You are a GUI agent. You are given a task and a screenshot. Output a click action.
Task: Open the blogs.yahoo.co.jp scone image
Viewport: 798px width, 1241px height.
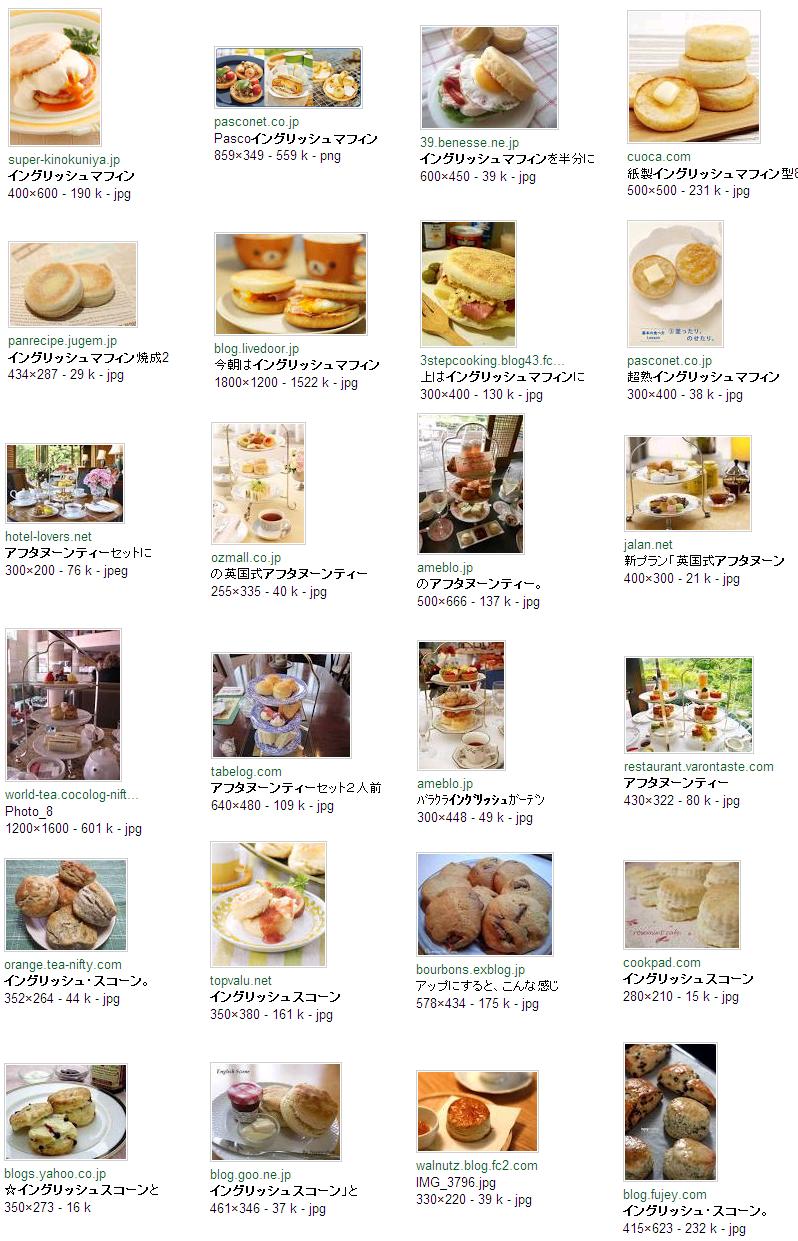coord(66,1111)
